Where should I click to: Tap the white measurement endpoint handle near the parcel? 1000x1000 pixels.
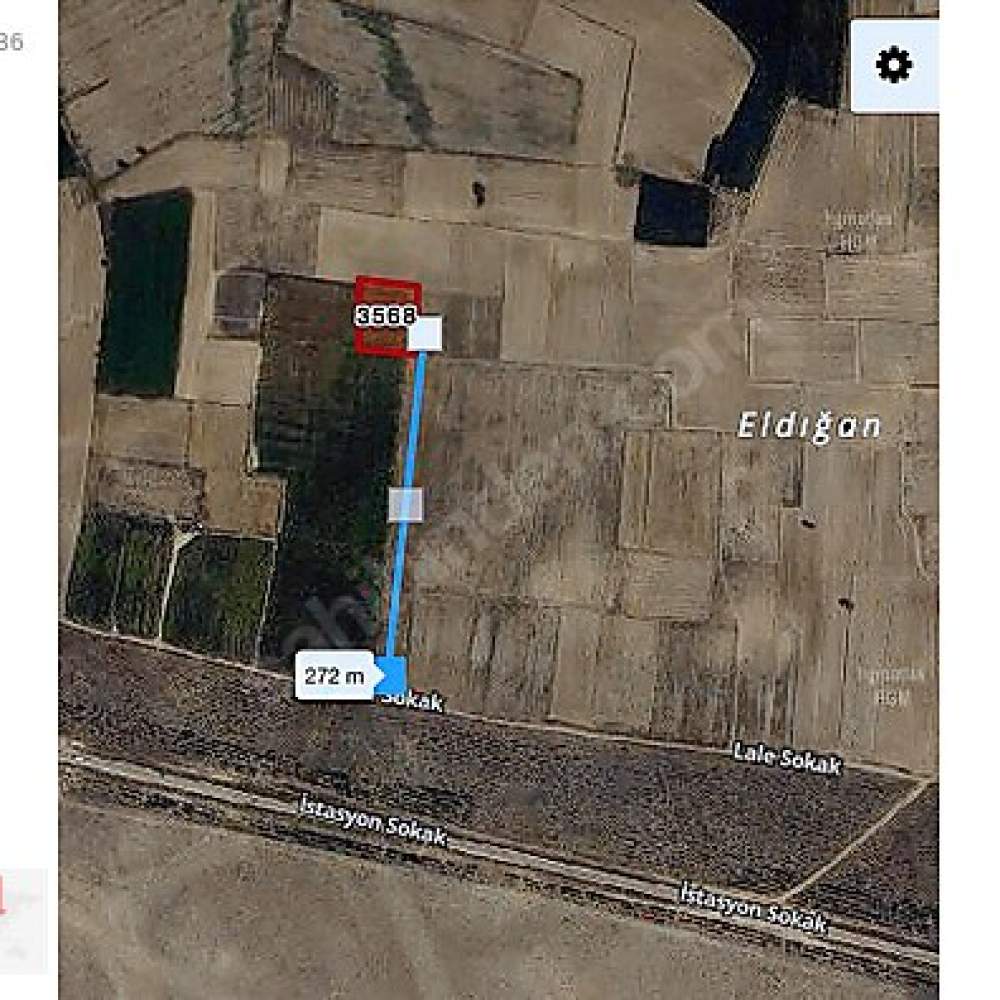[x=425, y=334]
